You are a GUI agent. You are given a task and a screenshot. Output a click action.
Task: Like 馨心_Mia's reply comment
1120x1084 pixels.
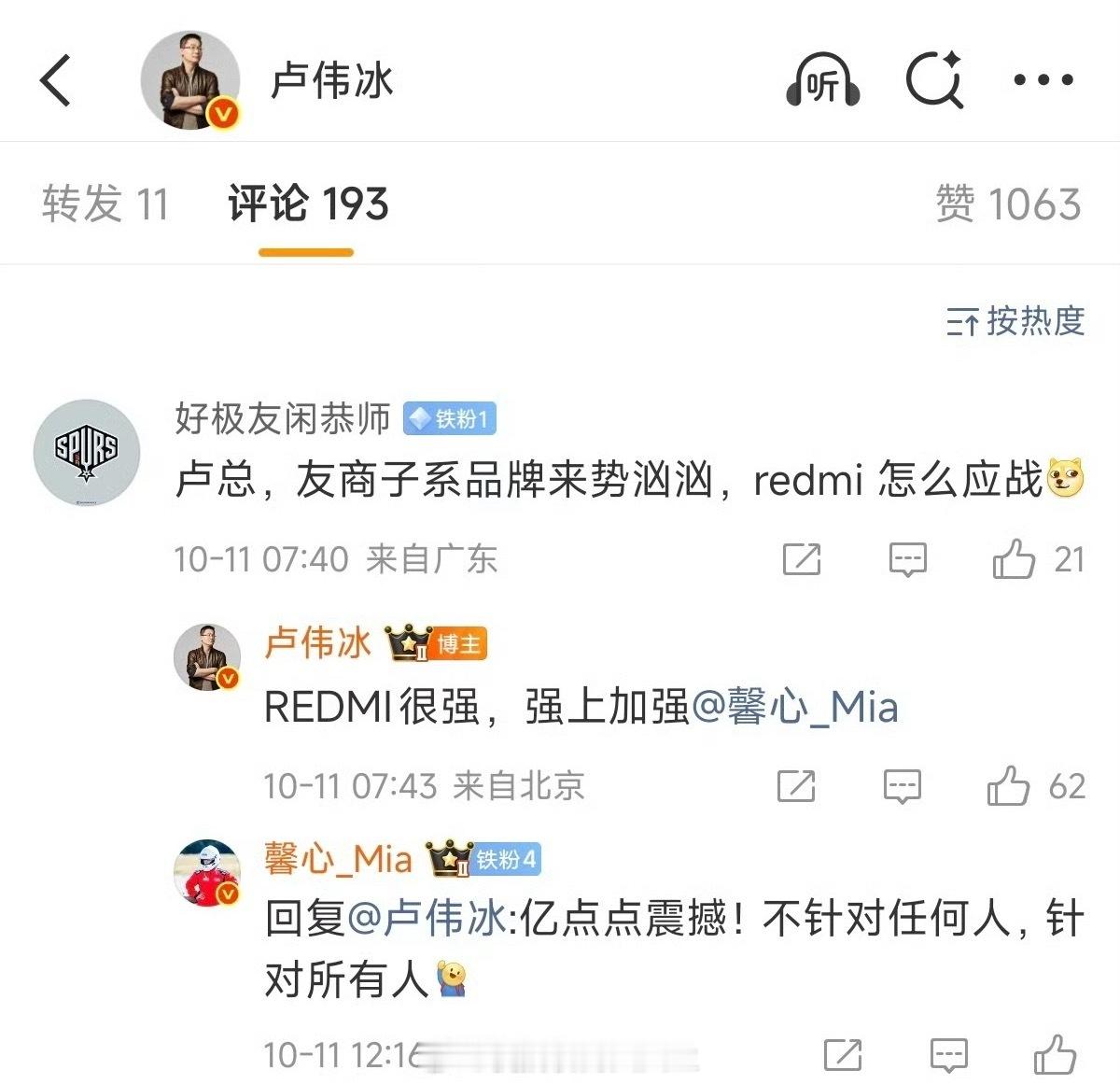coord(1056,1055)
